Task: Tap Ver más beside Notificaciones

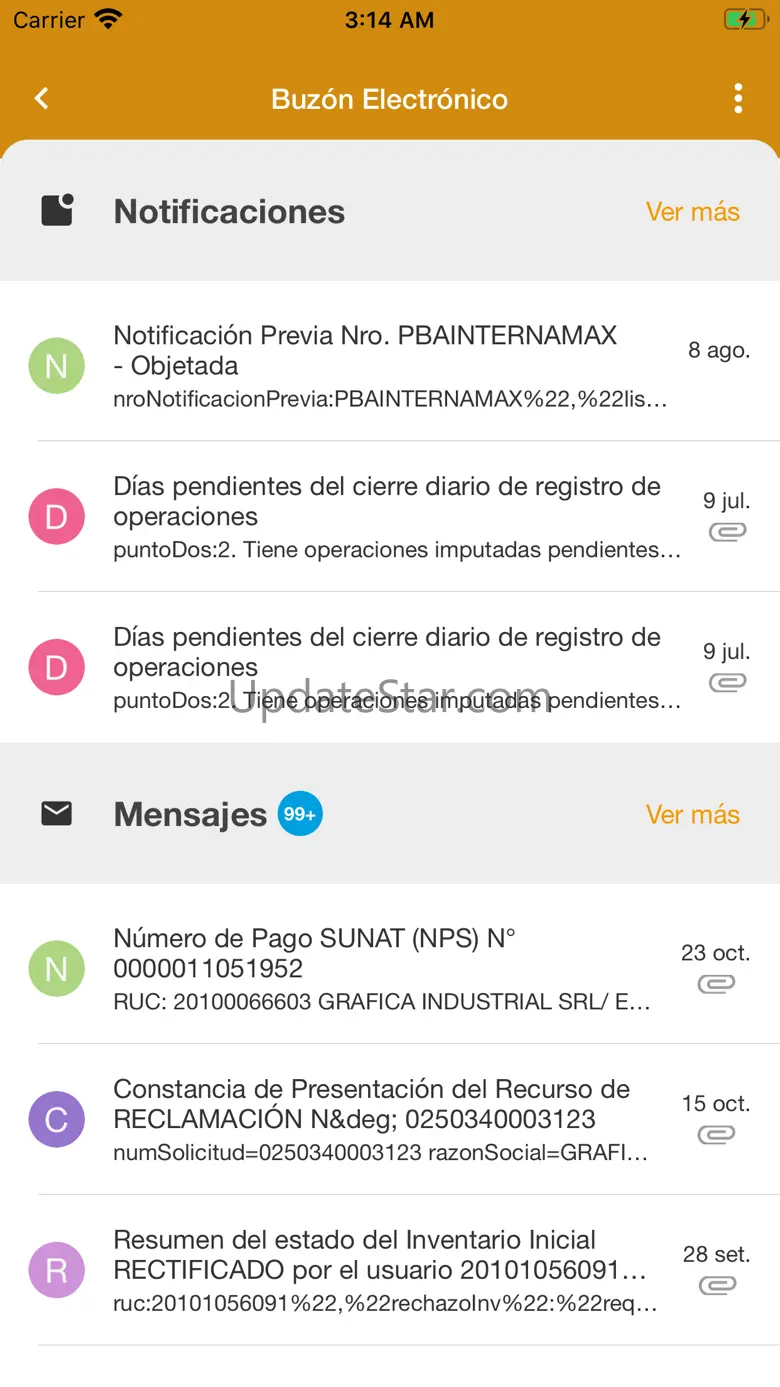Action: click(692, 212)
